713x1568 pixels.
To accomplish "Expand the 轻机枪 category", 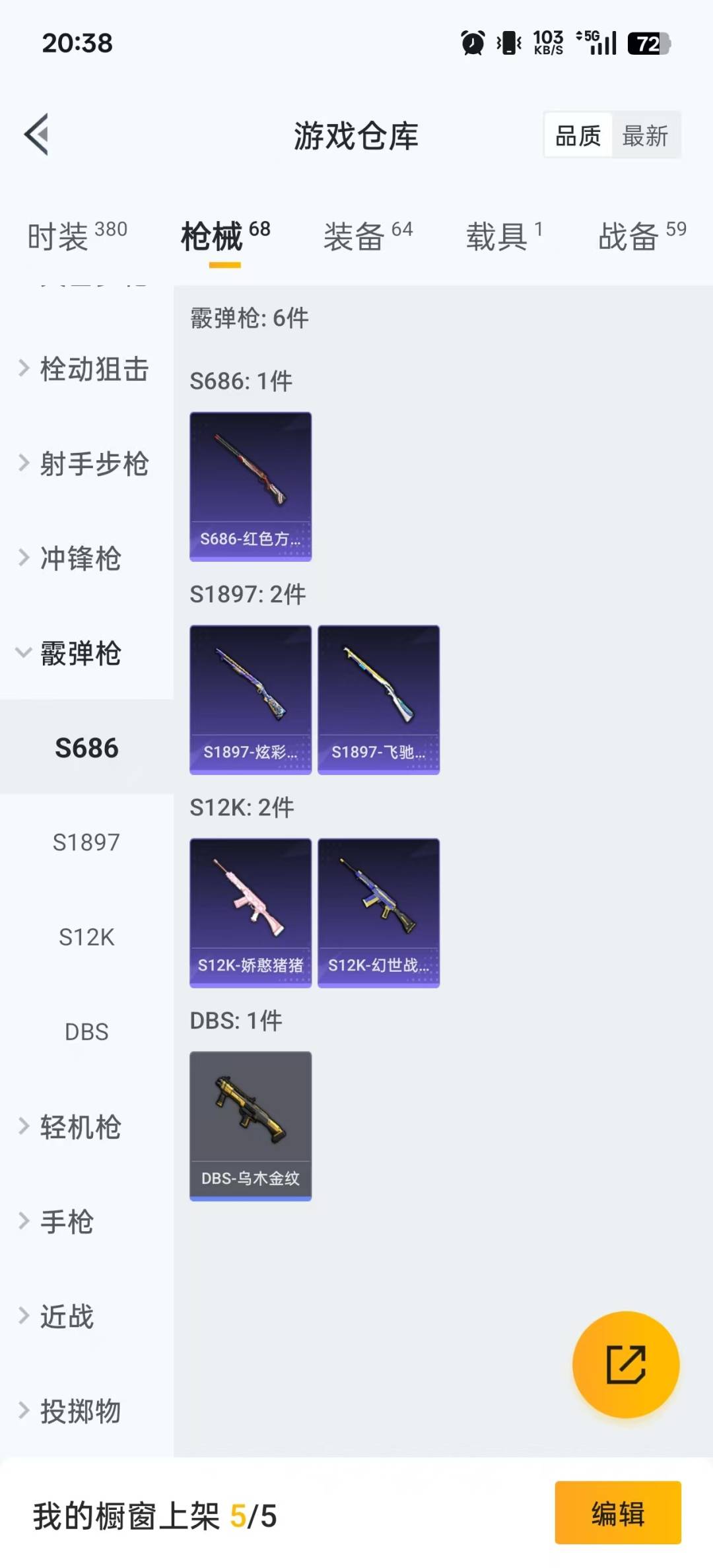I will (79, 1127).
